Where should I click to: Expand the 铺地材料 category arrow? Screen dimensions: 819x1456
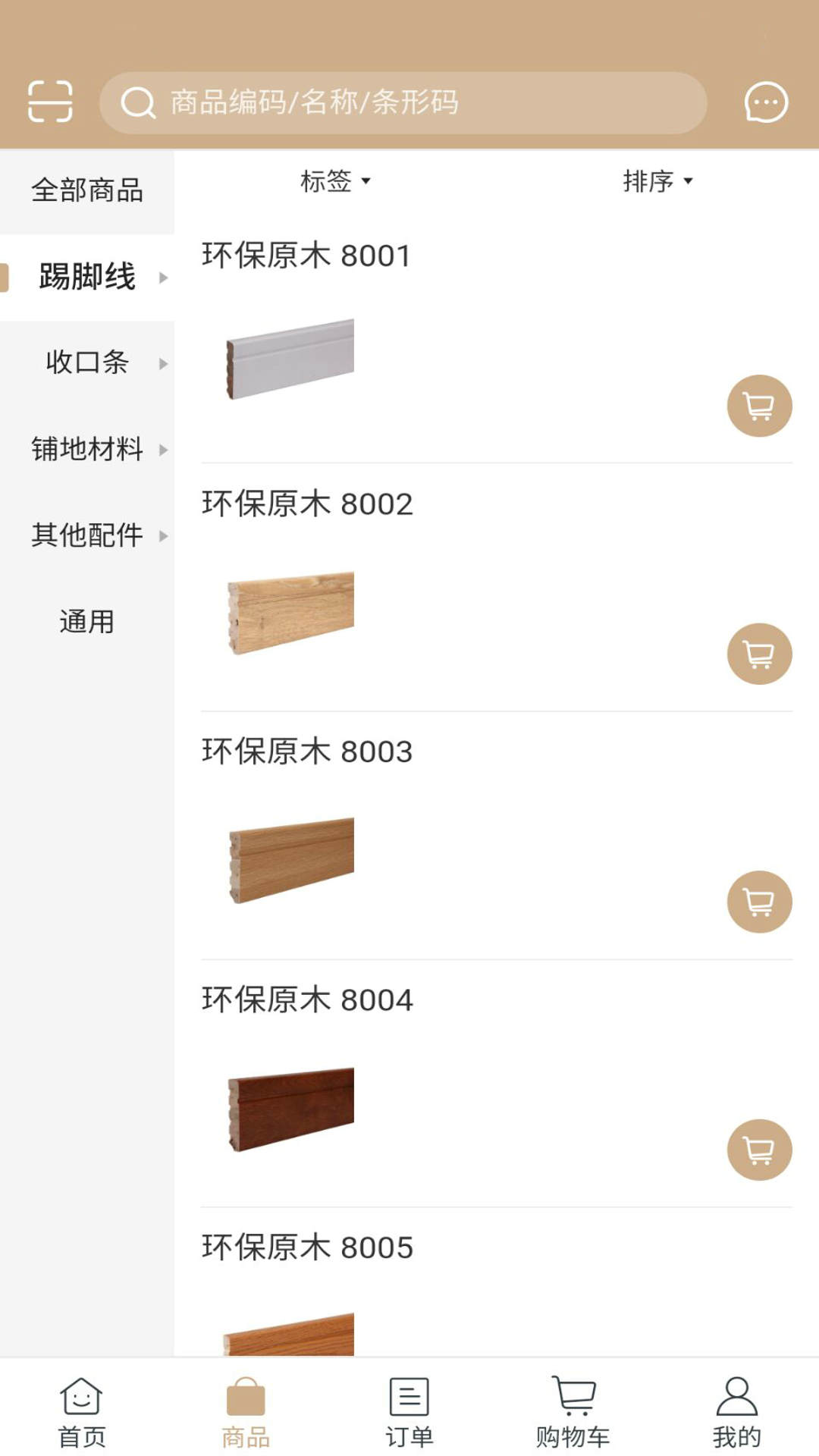pyautogui.click(x=163, y=450)
